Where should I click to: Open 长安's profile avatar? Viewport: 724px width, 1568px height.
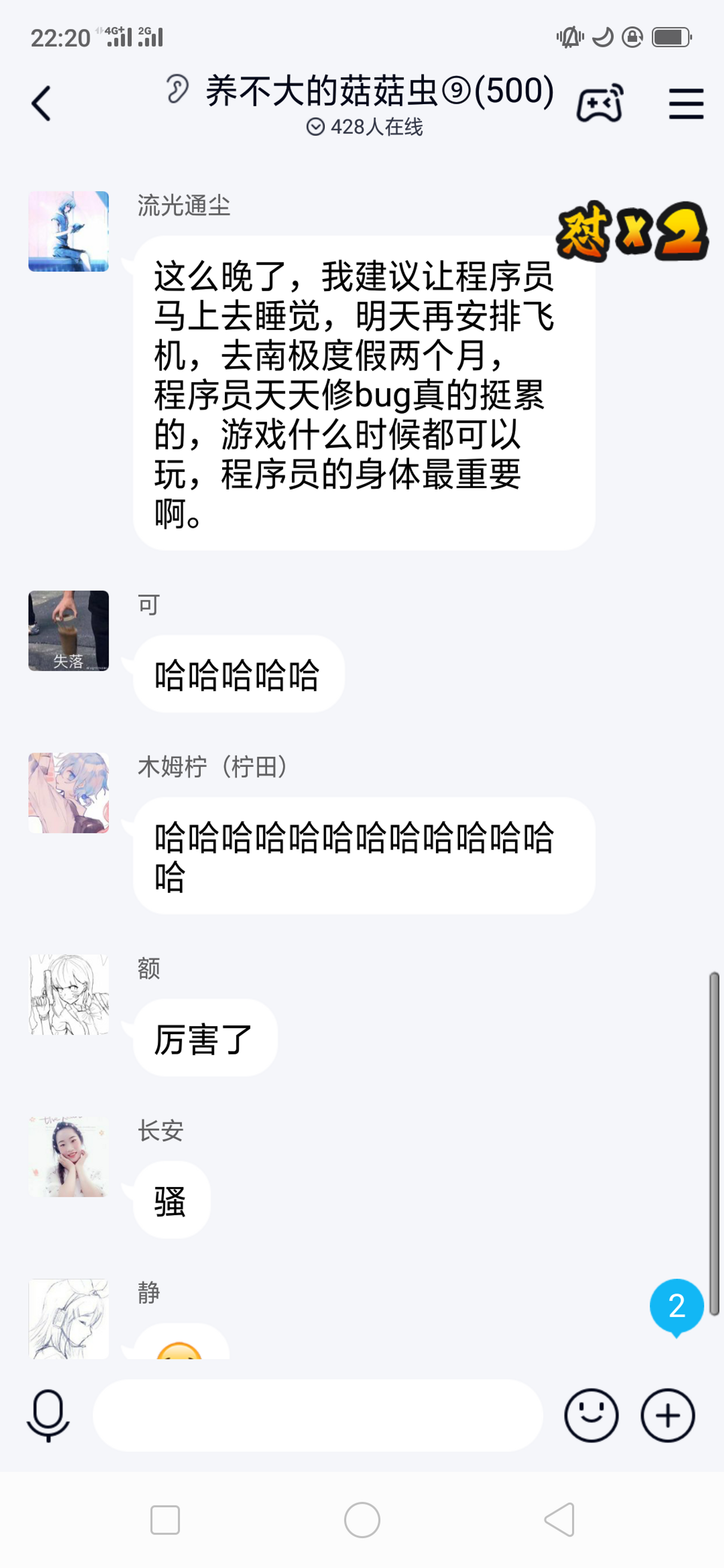pos(69,1156)
